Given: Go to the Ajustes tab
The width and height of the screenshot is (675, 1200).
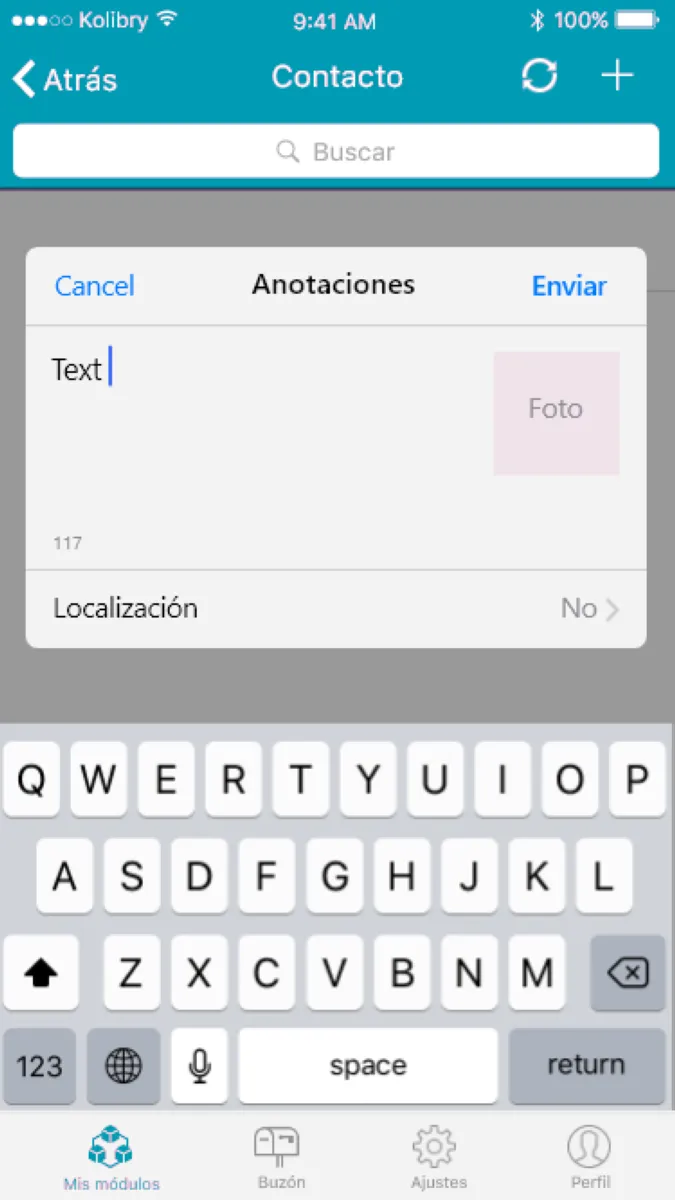Looking at the screenshot, I should click(x=437, y=1158).
